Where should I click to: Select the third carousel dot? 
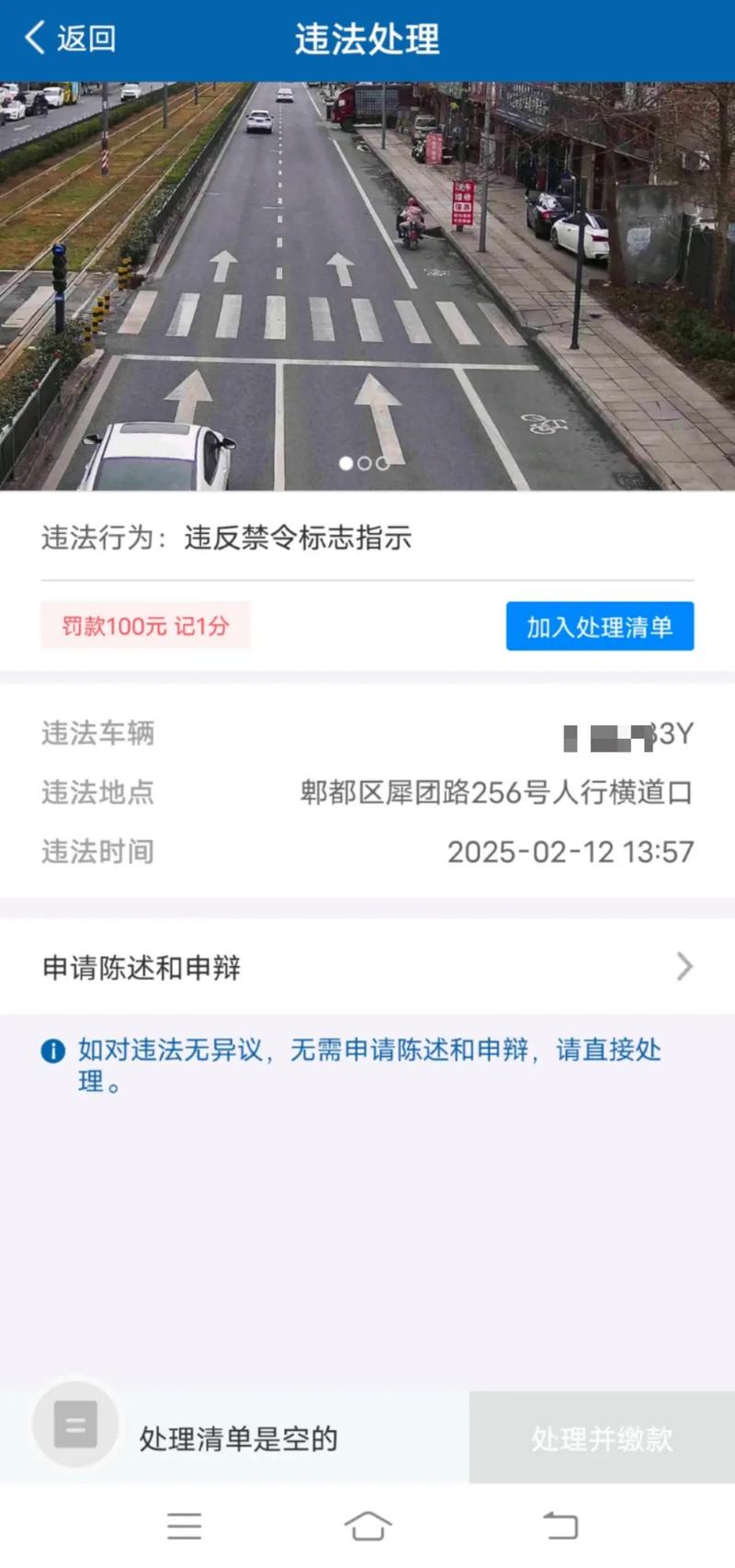pos(382,464)
